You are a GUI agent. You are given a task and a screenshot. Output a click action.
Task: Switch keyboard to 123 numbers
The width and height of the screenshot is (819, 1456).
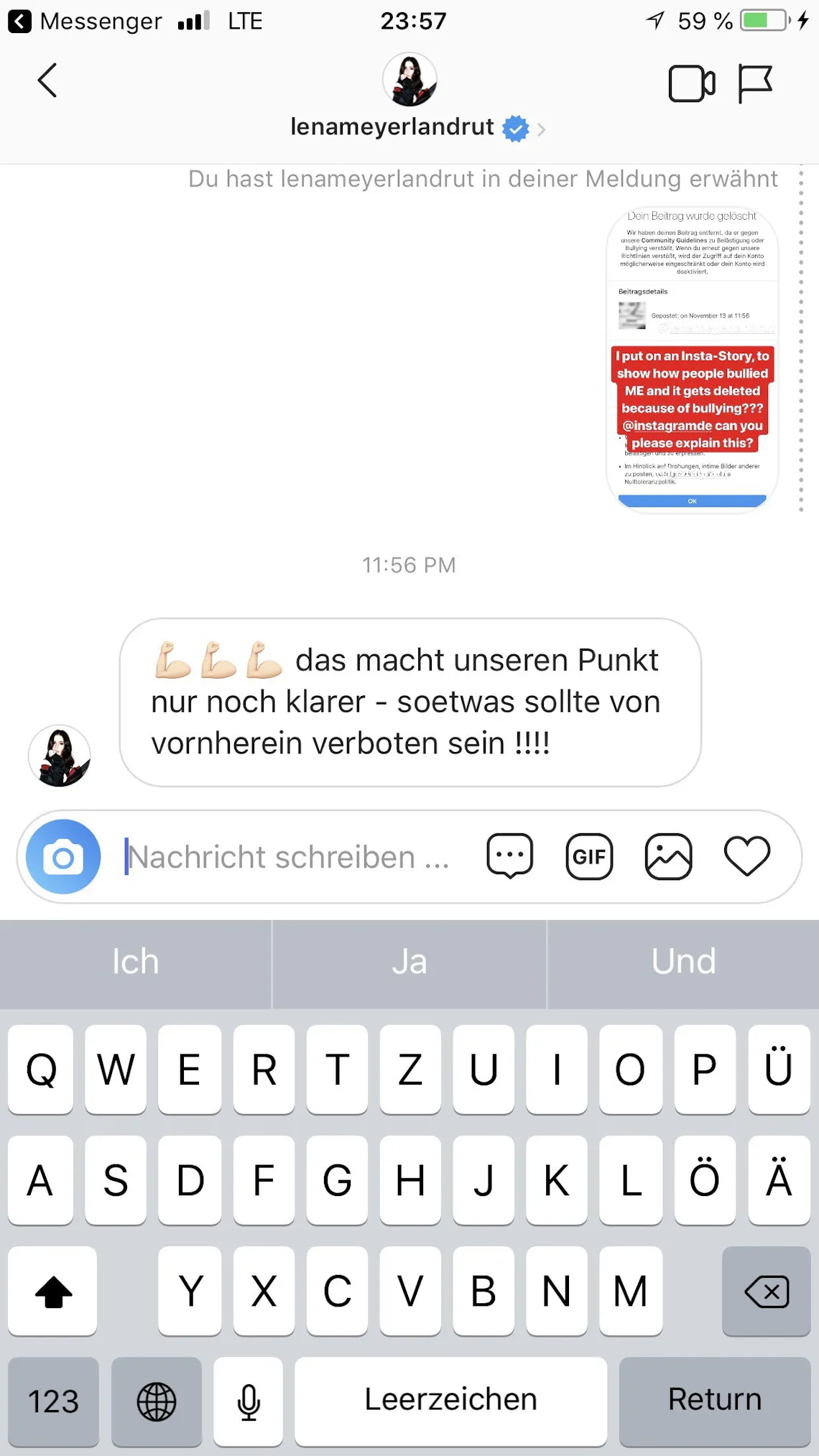54,1401
